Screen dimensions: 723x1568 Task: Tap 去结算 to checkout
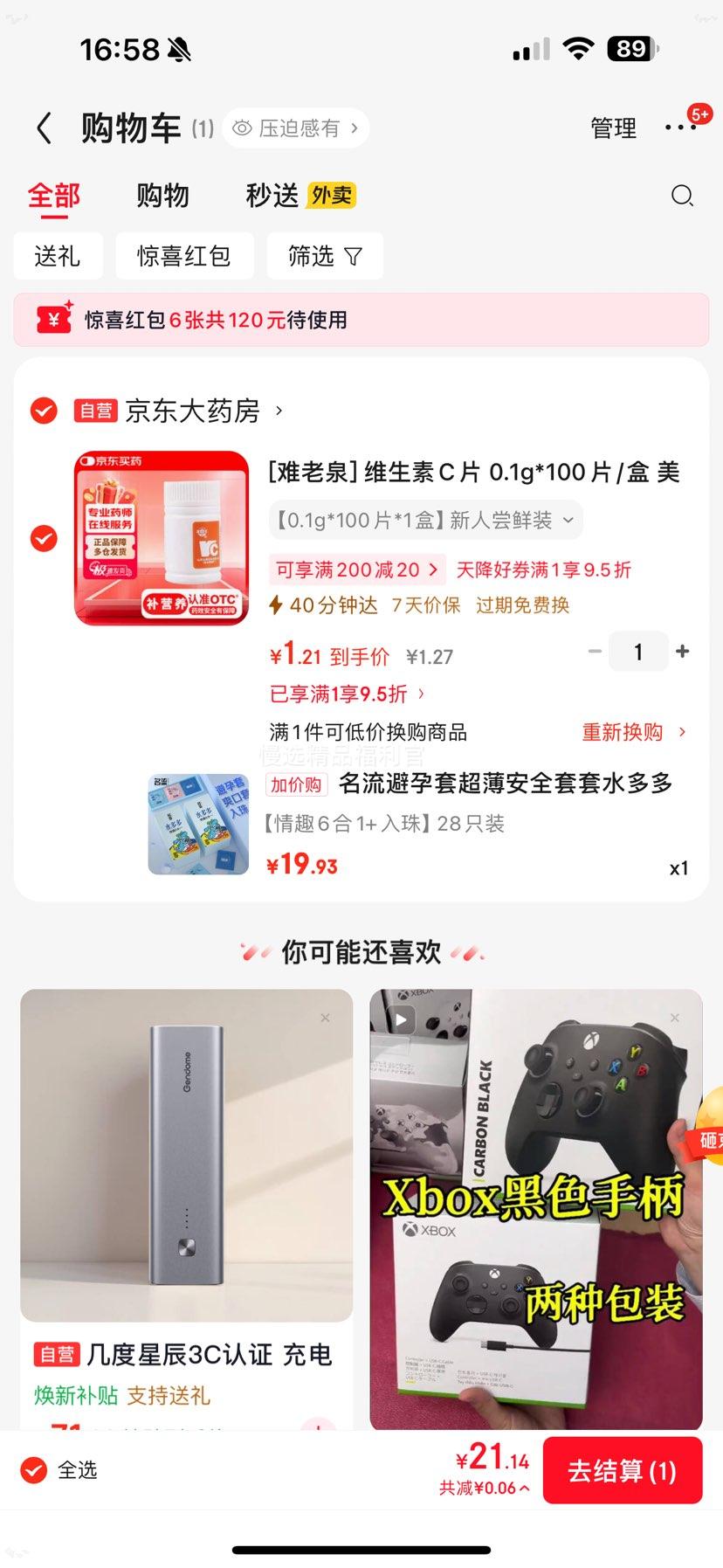(623, 1470)
